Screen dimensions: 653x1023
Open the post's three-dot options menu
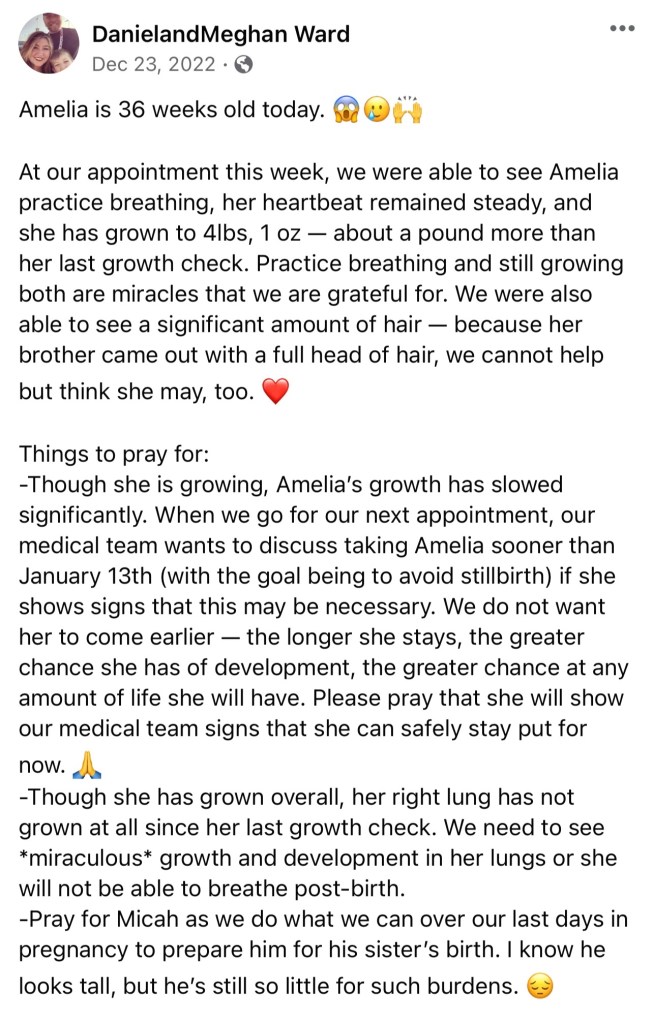pyautogui.click(x=622, y=29)
